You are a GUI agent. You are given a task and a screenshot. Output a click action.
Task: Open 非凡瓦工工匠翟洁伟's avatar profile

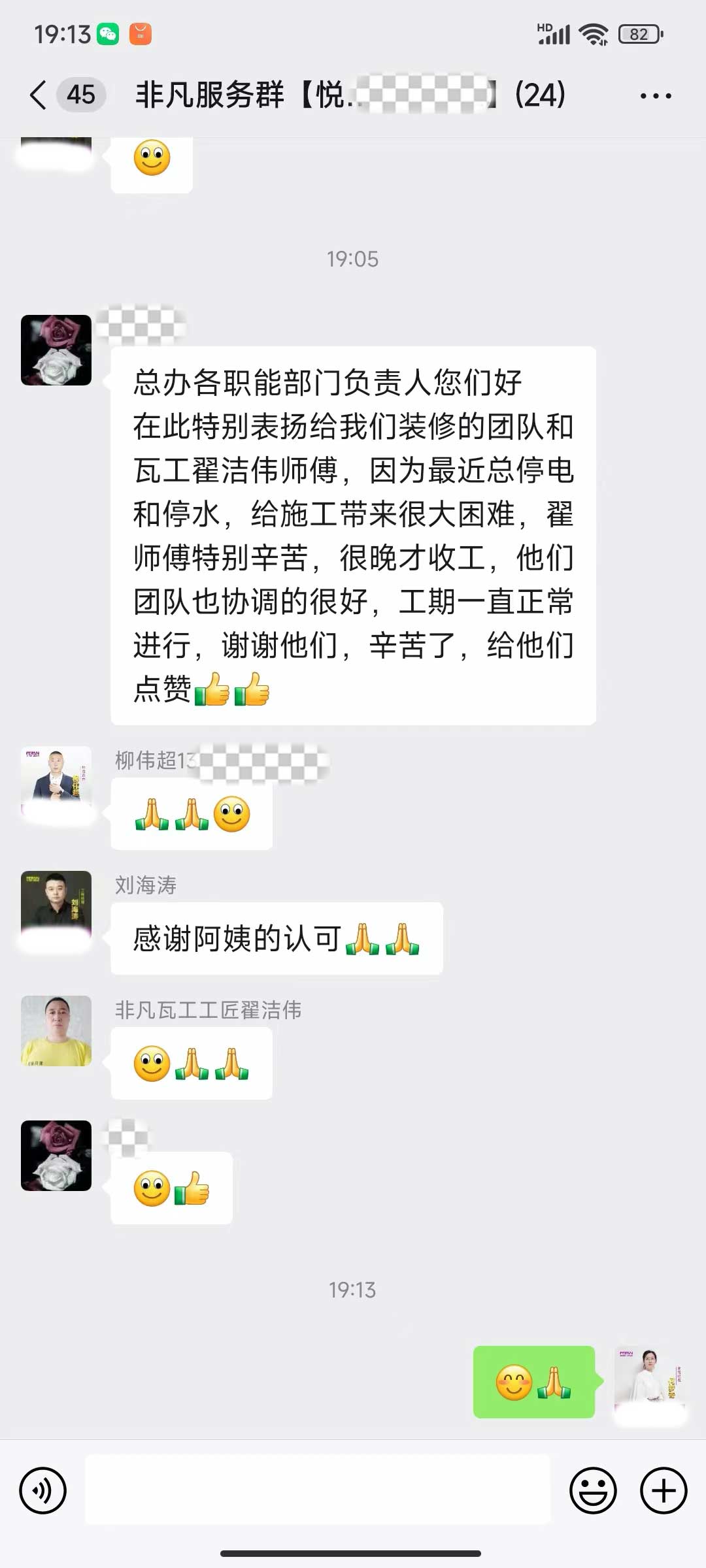[56, 1030]
